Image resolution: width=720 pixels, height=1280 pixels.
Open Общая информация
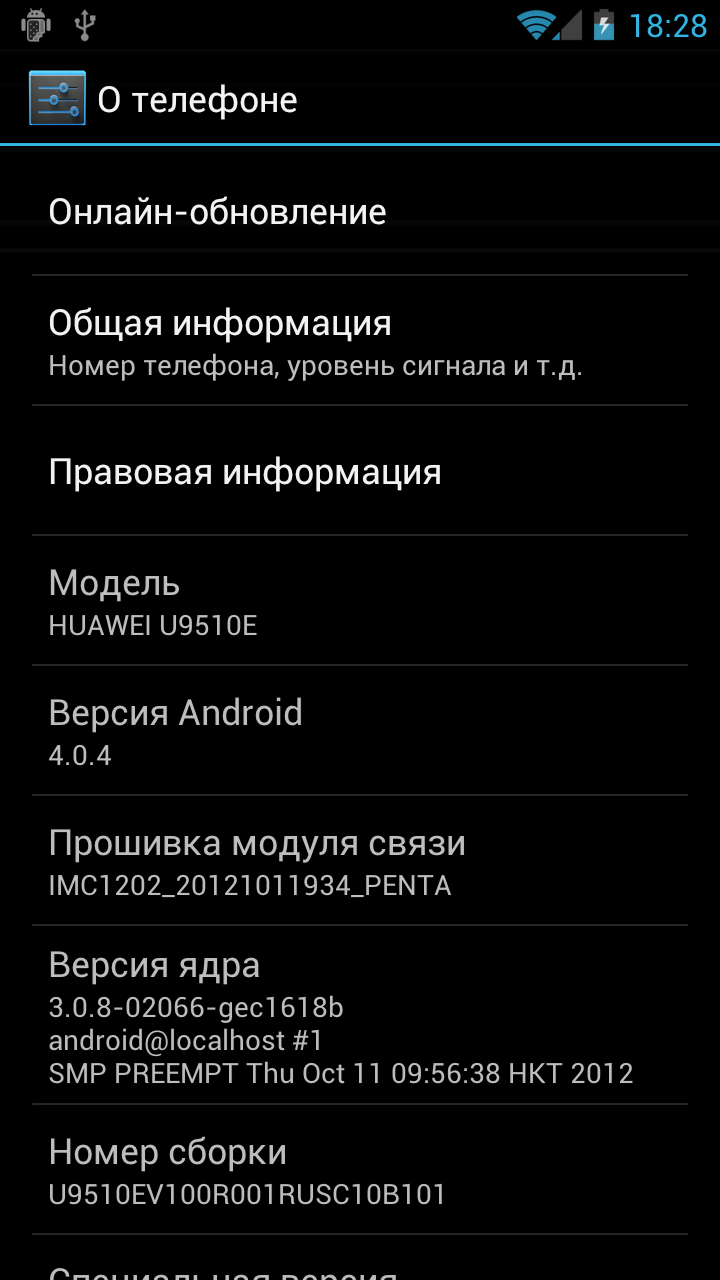359,342
